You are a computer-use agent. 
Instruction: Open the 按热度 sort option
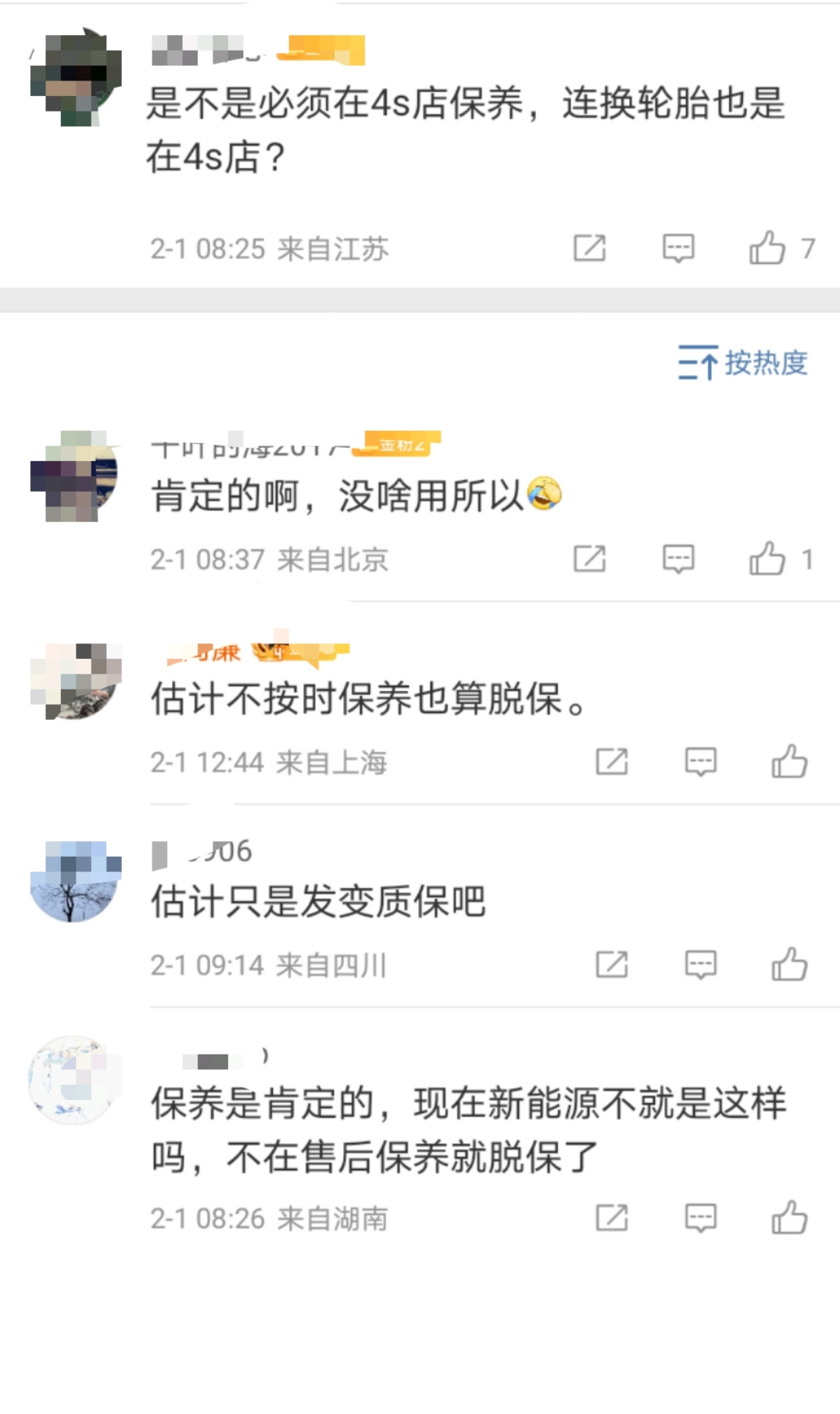742,363
